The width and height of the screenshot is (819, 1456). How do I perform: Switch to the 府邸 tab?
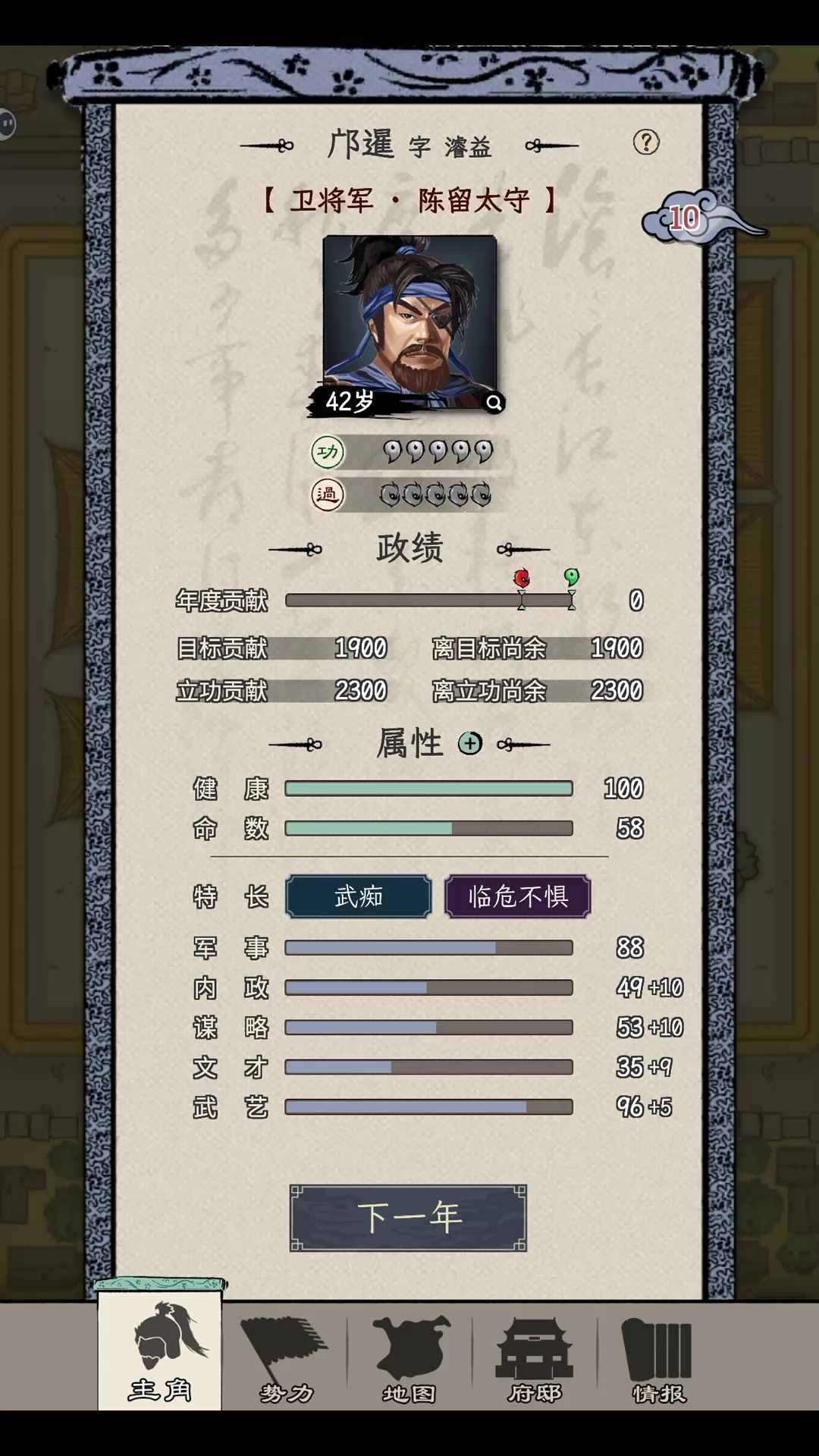point(534,1359)
